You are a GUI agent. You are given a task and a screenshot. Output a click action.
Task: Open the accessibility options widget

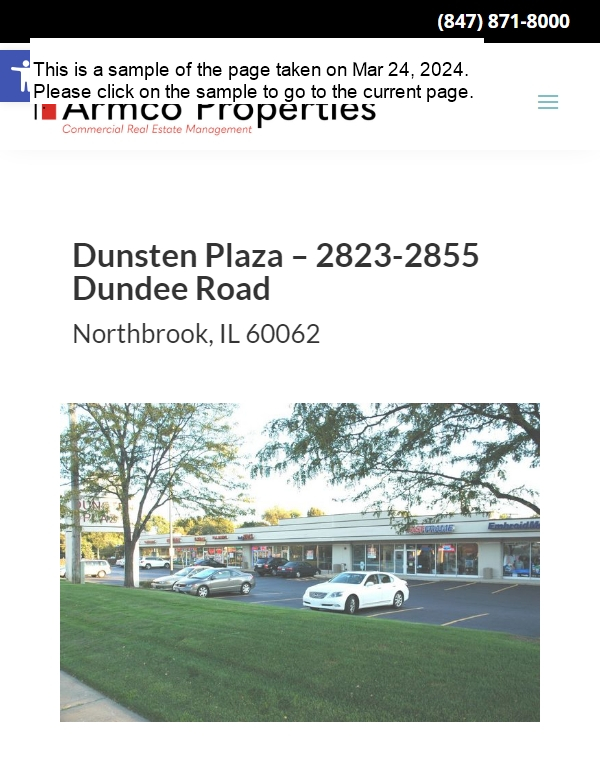14,76
